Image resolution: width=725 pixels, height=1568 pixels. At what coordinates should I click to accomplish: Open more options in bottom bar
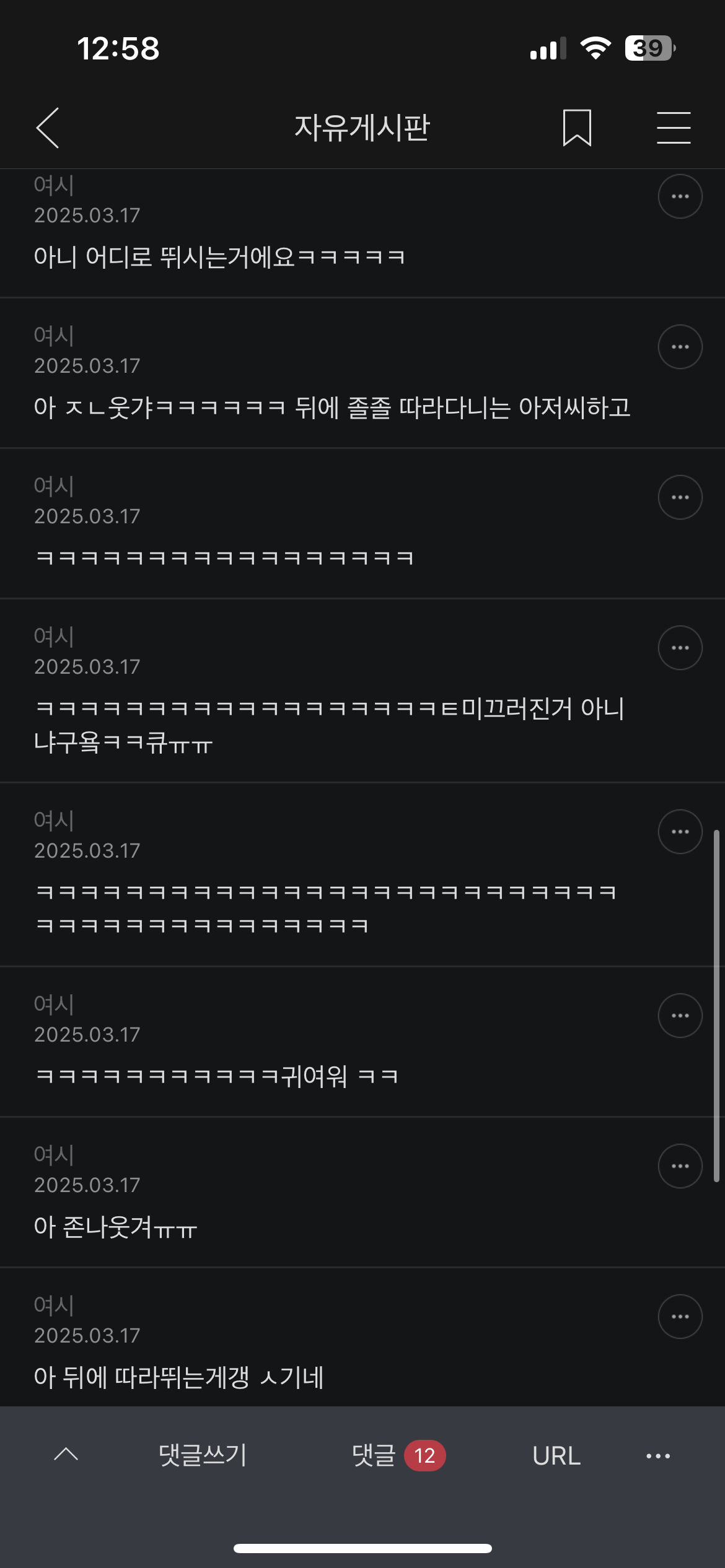[x=658, y=1456]
